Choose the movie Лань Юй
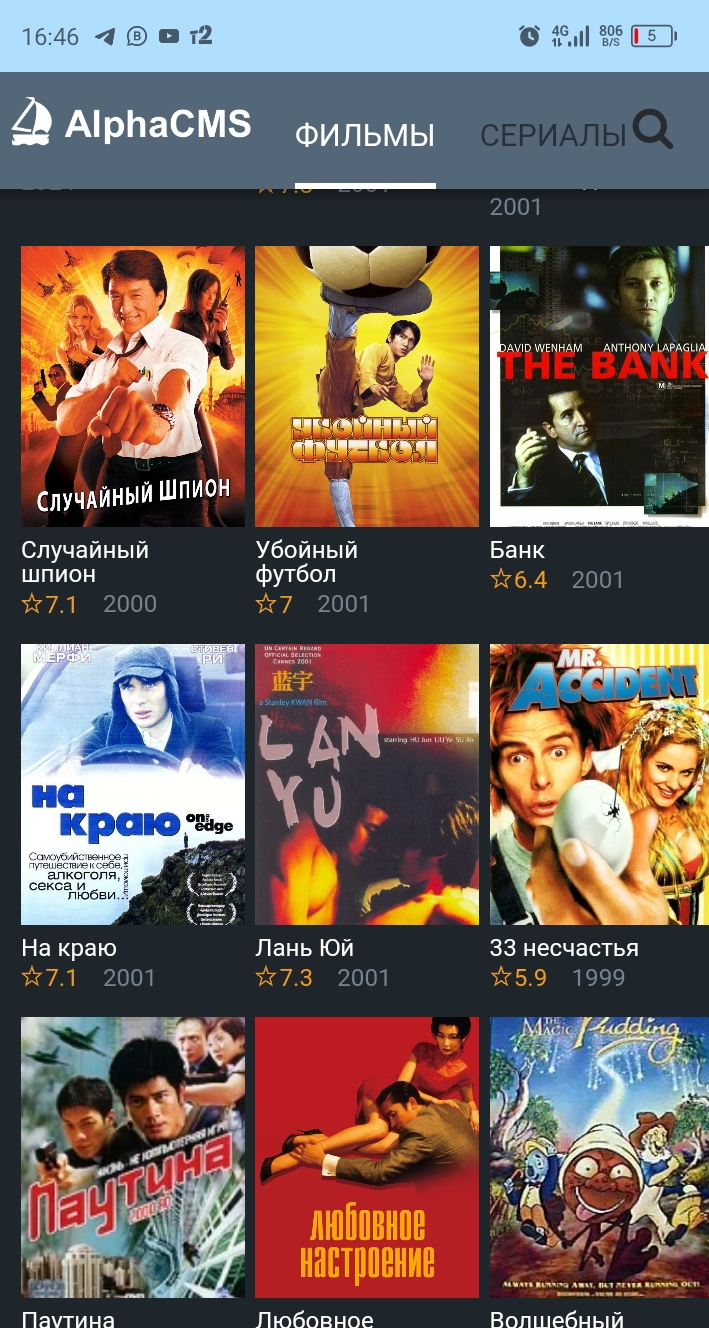 (367, 784)
